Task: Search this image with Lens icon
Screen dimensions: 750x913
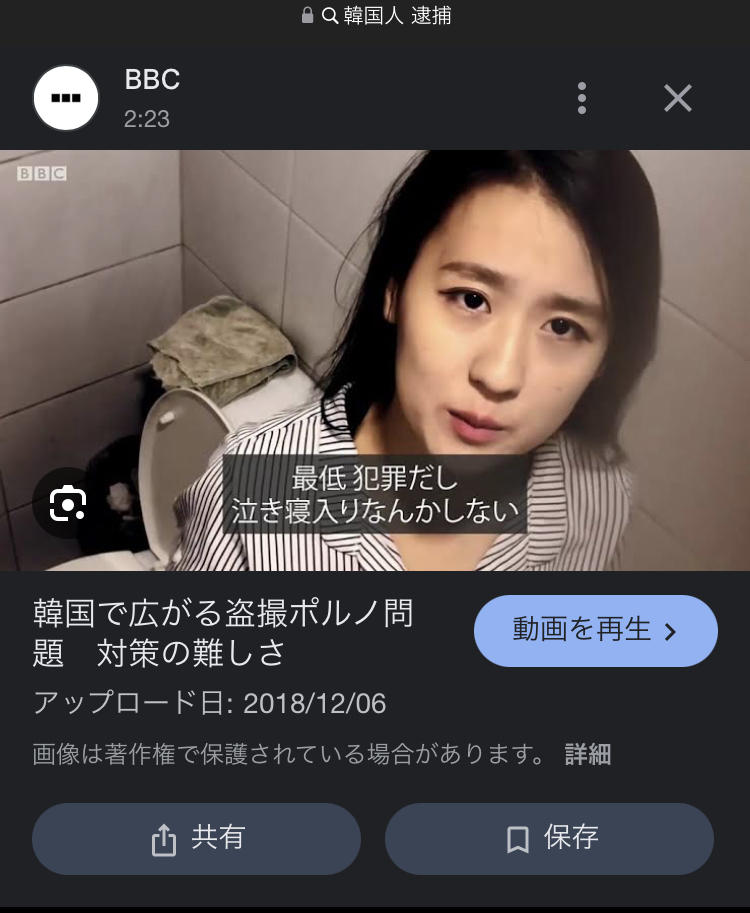Action: tap(67, 503)
